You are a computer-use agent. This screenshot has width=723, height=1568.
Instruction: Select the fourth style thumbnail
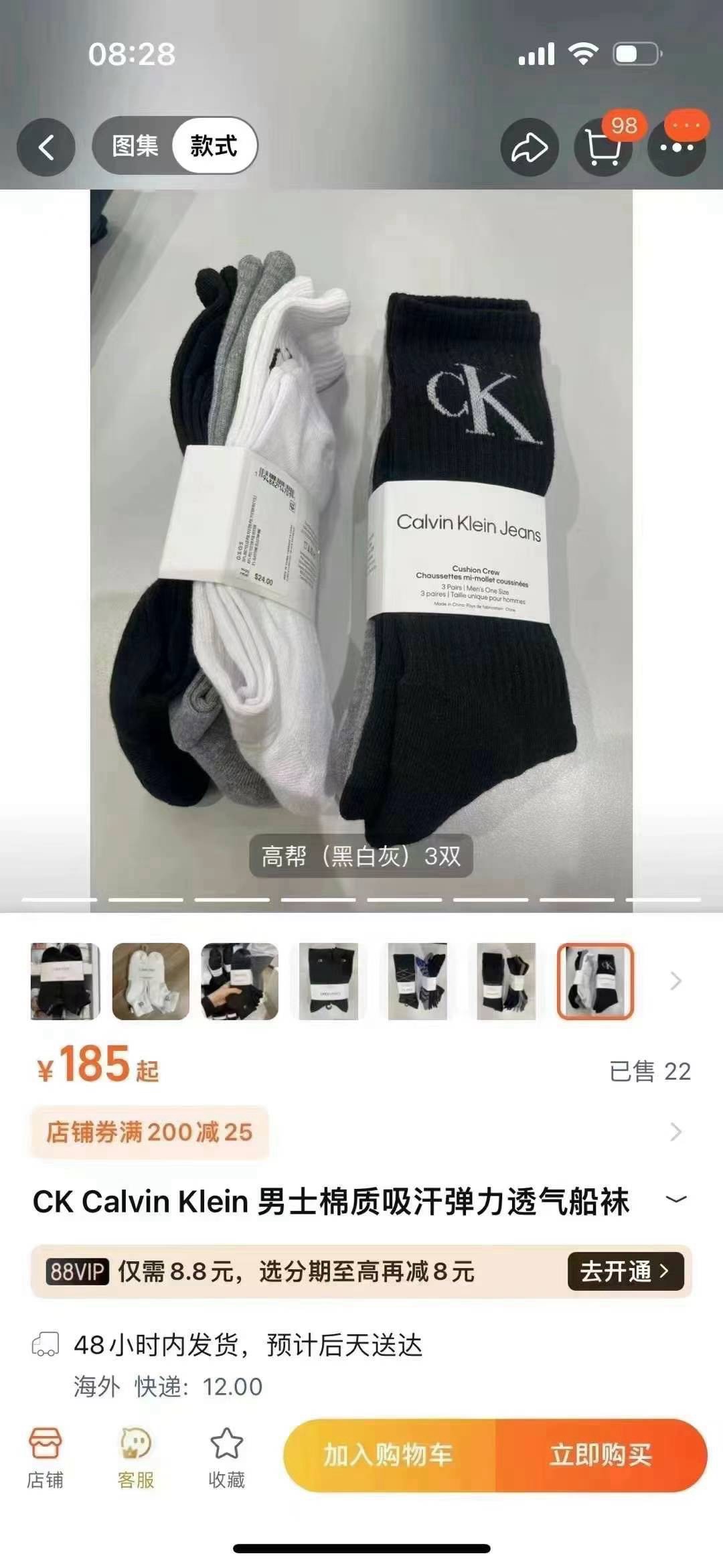click(x=328, y=981)
